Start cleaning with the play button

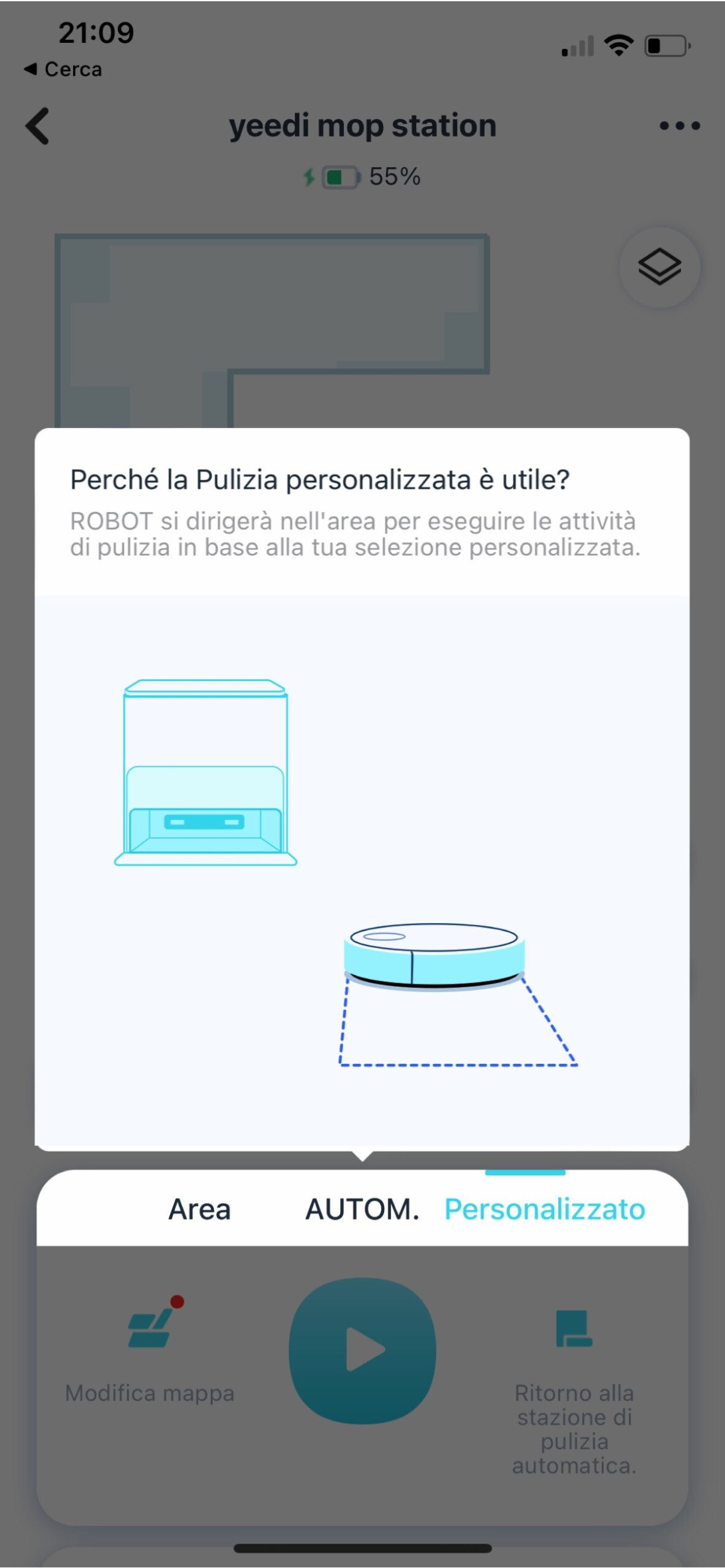point(362,1350)
